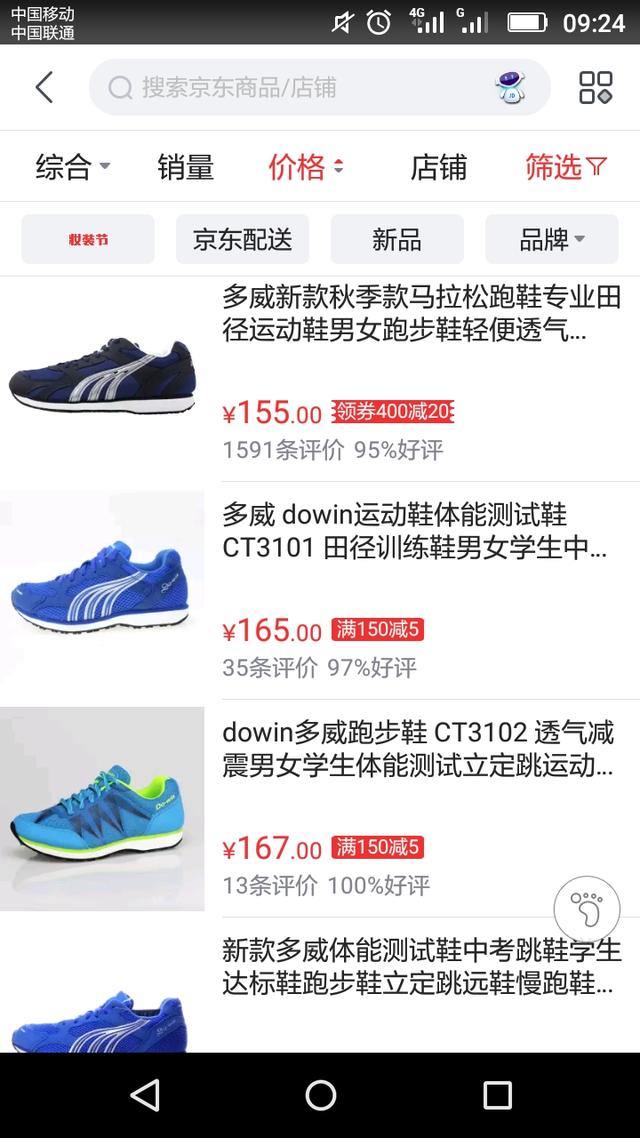Select the 京东配送 filter chip

tap(242, 240)
